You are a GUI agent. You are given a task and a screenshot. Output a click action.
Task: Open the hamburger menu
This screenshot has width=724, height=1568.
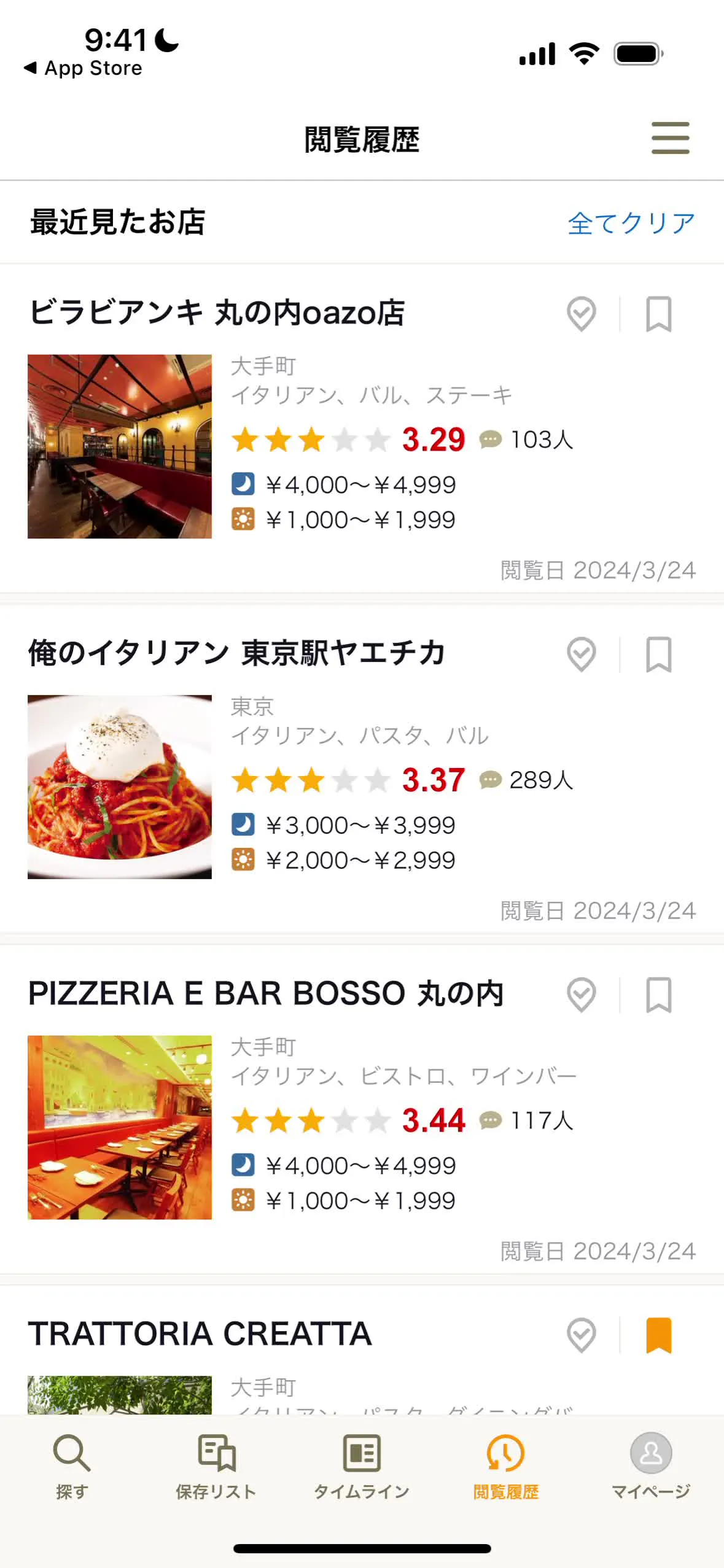(670, 138)
